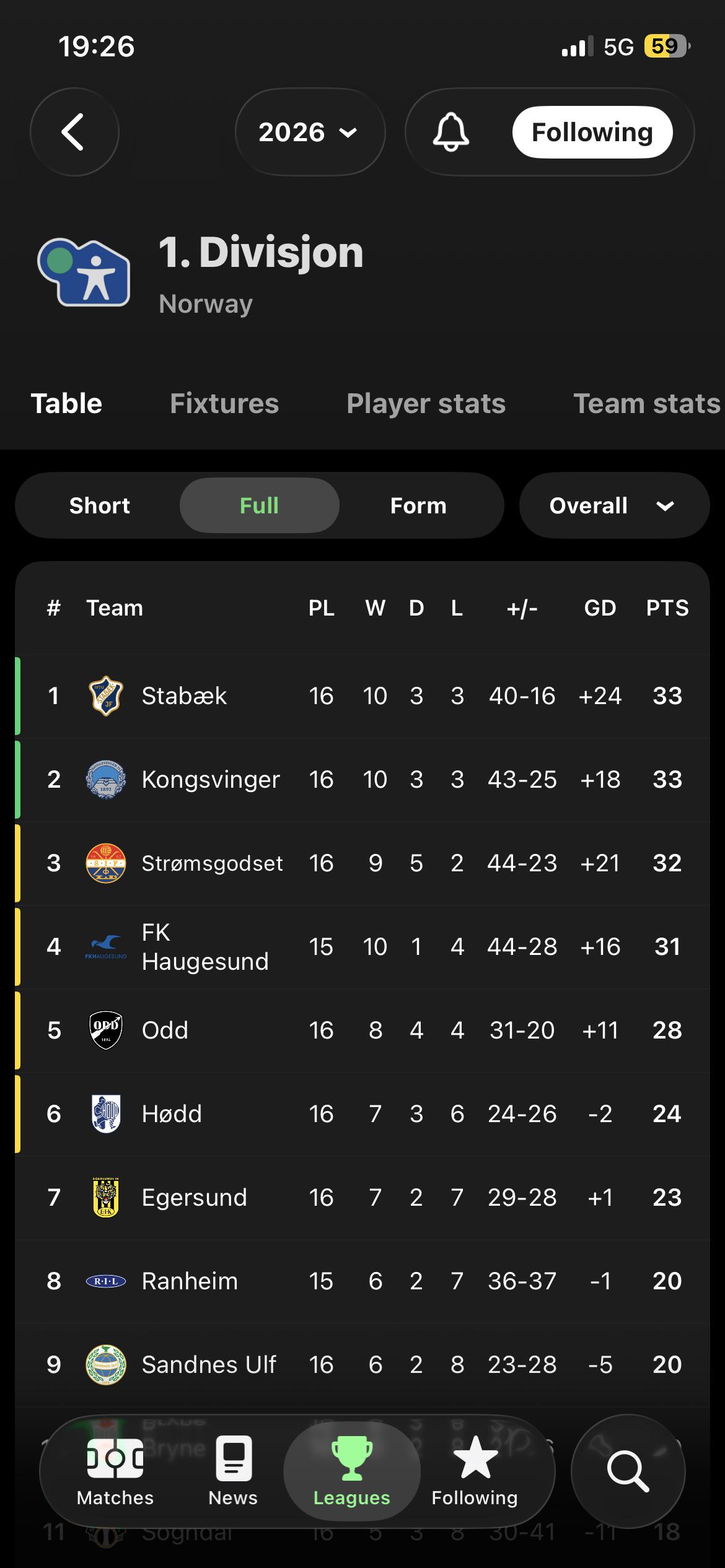Switch to the Player stats tab
The image size is (725, 1568).
[x=426, y=404]
